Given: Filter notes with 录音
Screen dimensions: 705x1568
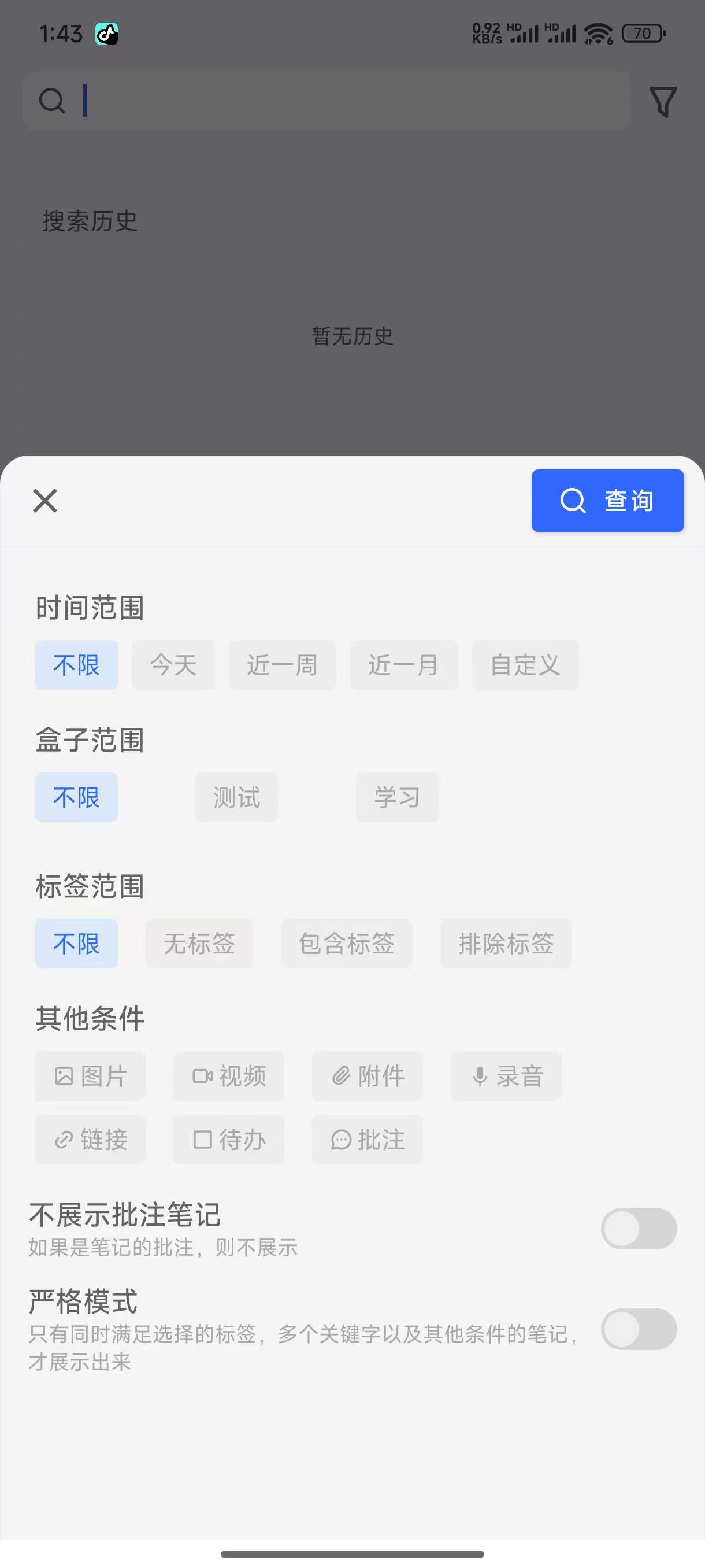Looking at the screenshot, I should 506,1075.
